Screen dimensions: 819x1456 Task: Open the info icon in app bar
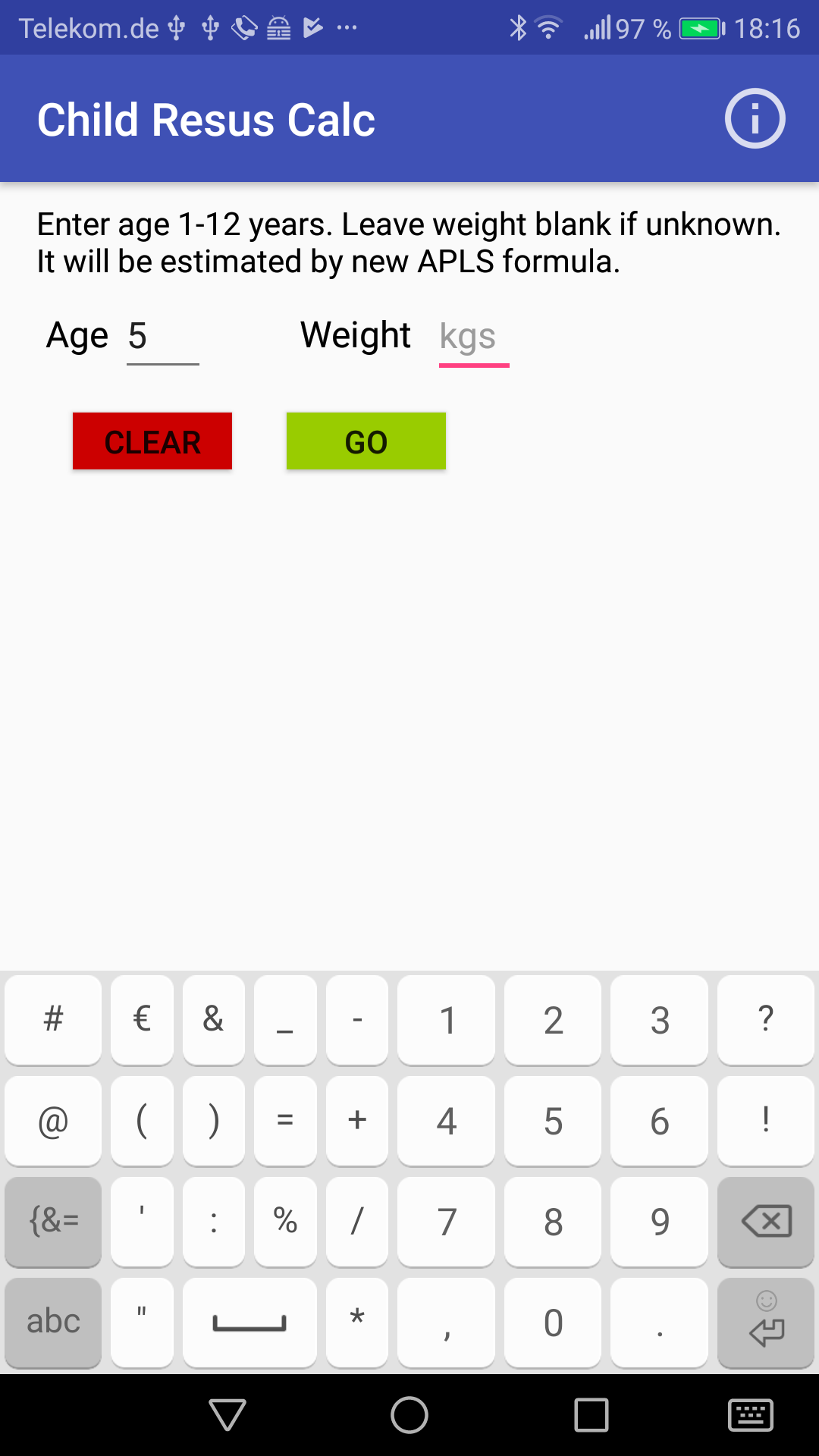click(754, 119)
